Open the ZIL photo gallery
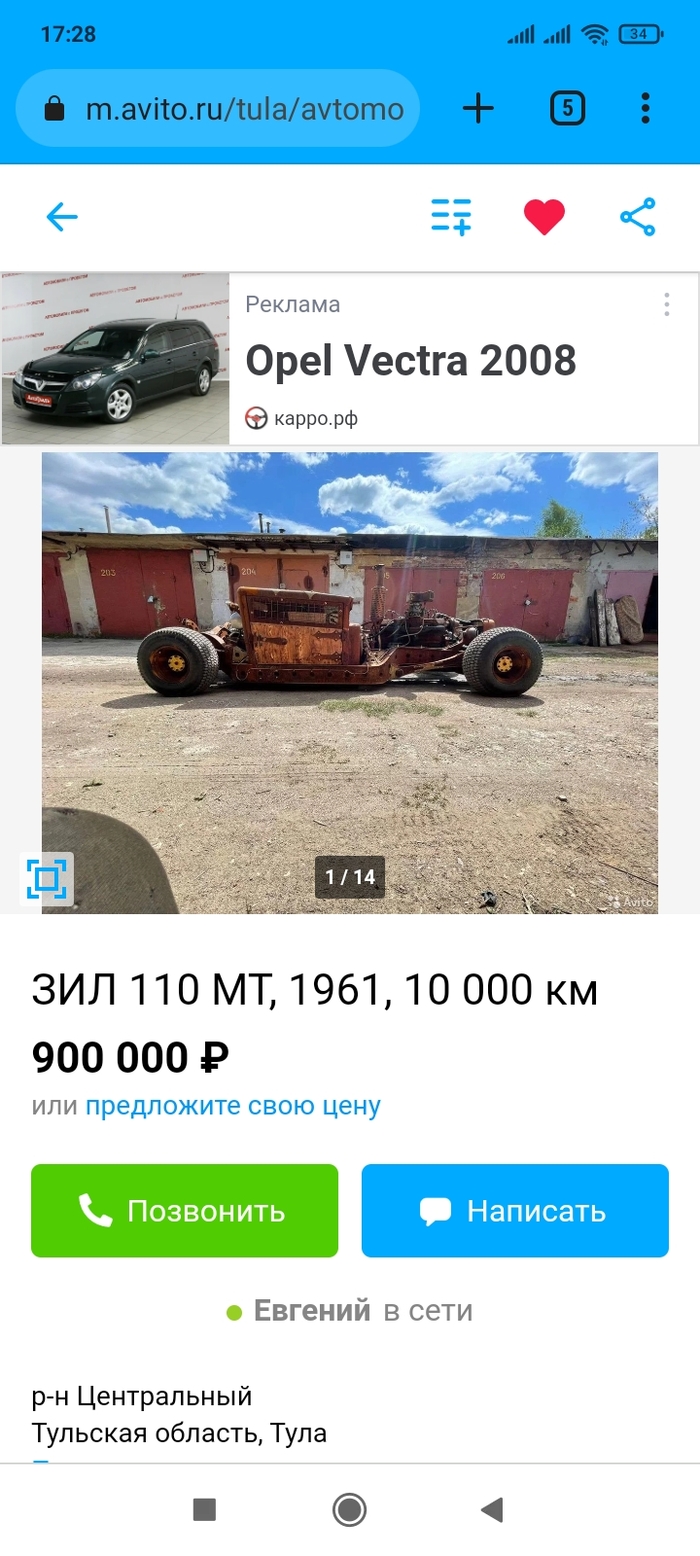This screenshot has width=700, height=1556. pyautogui.click(x=350, y=660)
